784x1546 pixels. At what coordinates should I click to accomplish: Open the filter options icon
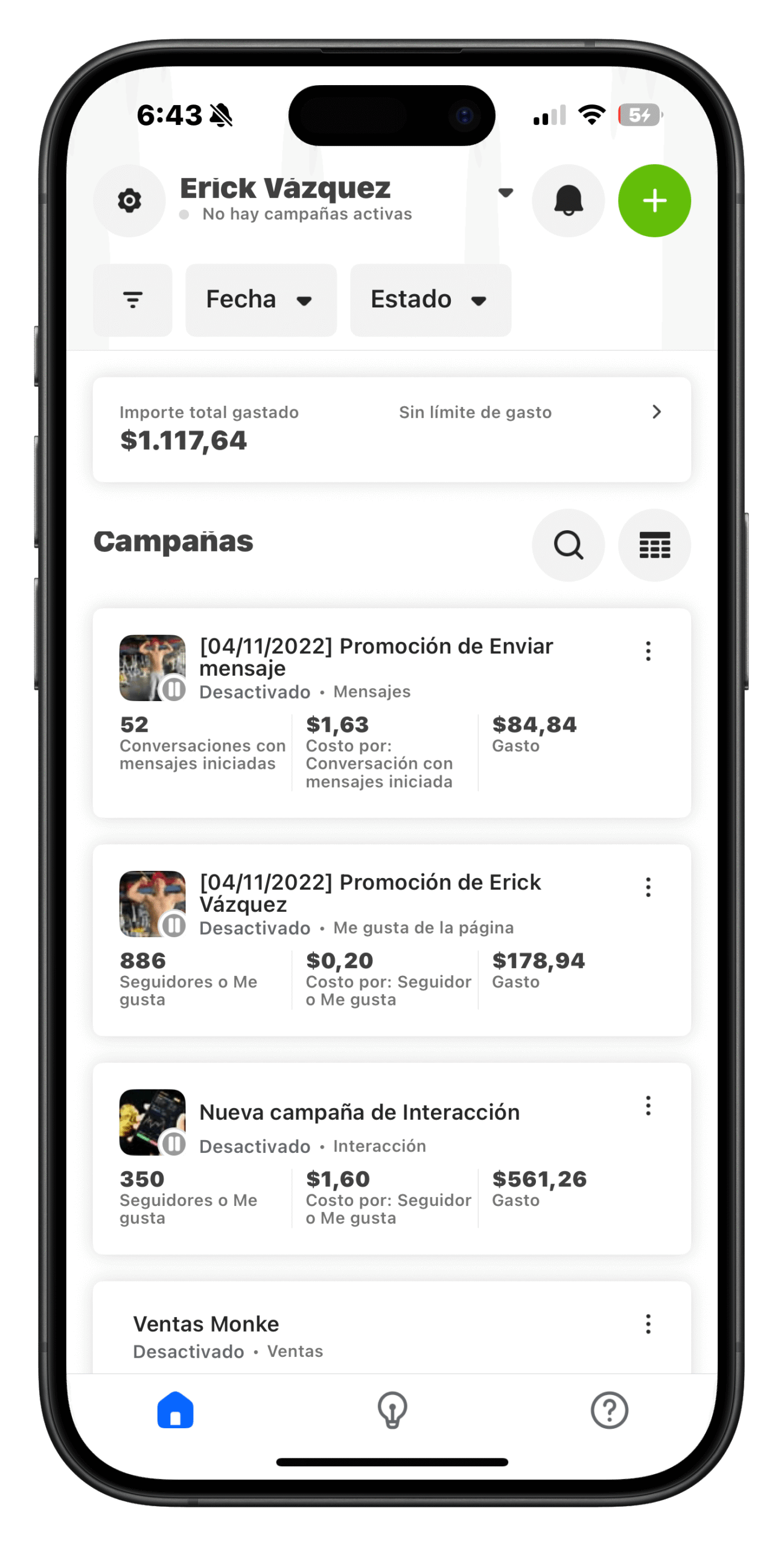click(x=133, y=300)
